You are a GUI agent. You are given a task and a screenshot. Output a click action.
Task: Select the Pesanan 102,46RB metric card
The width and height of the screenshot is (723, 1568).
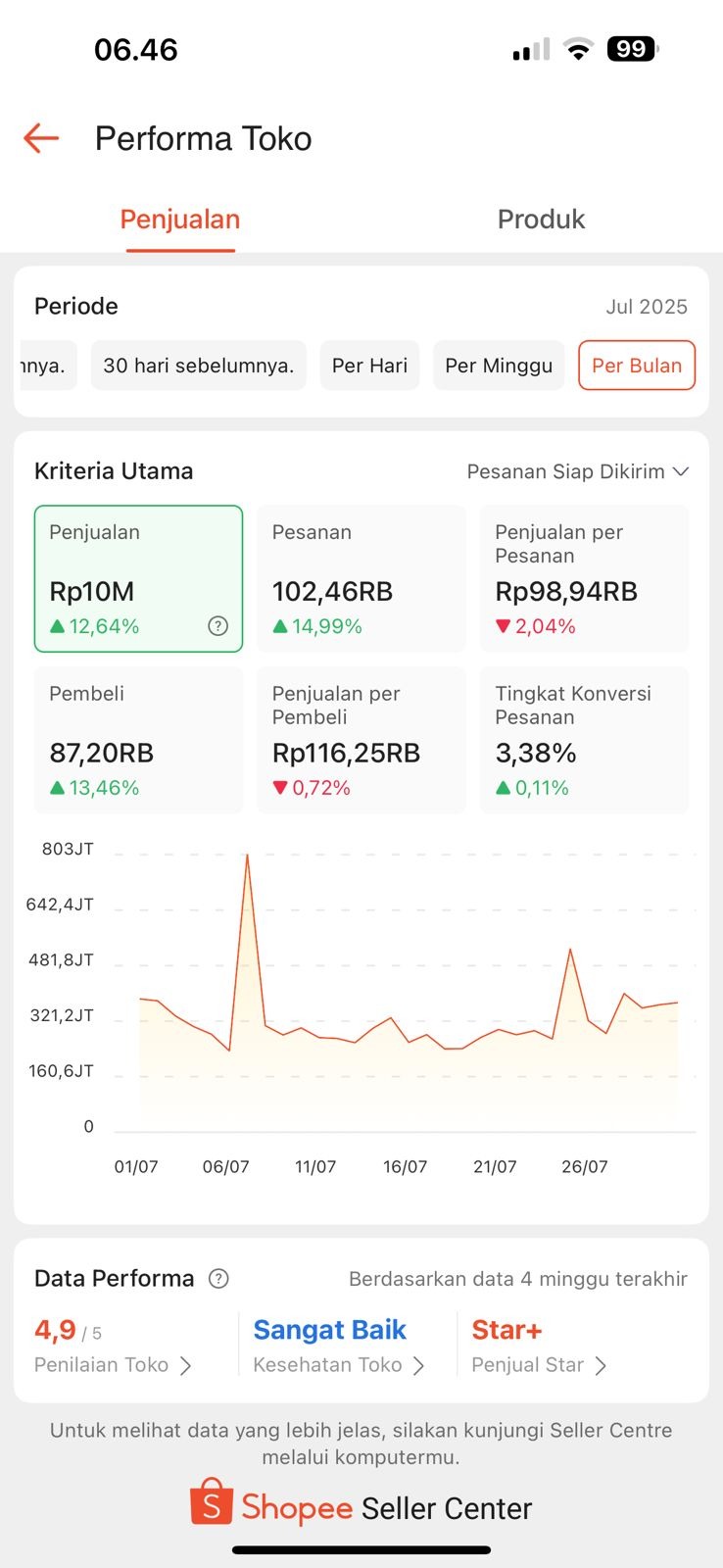[x=361, y=578]
